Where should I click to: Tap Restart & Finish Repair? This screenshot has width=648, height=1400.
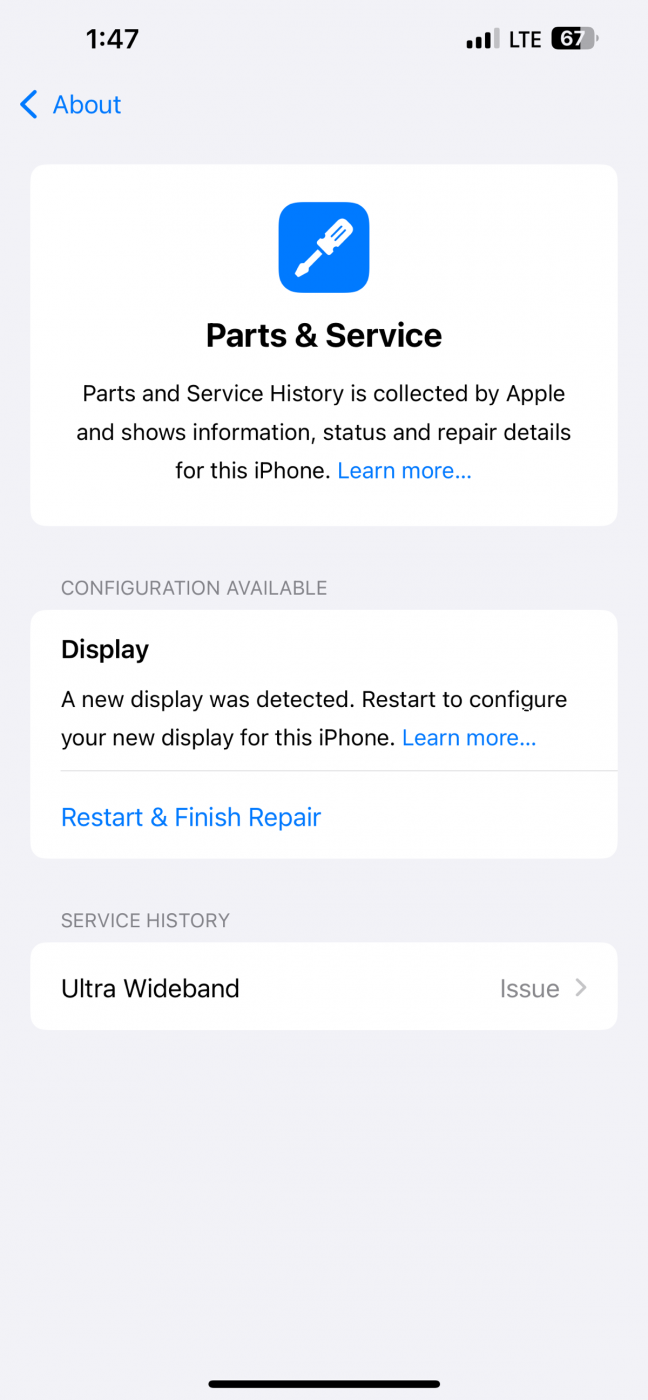click(x=191, y=817)
